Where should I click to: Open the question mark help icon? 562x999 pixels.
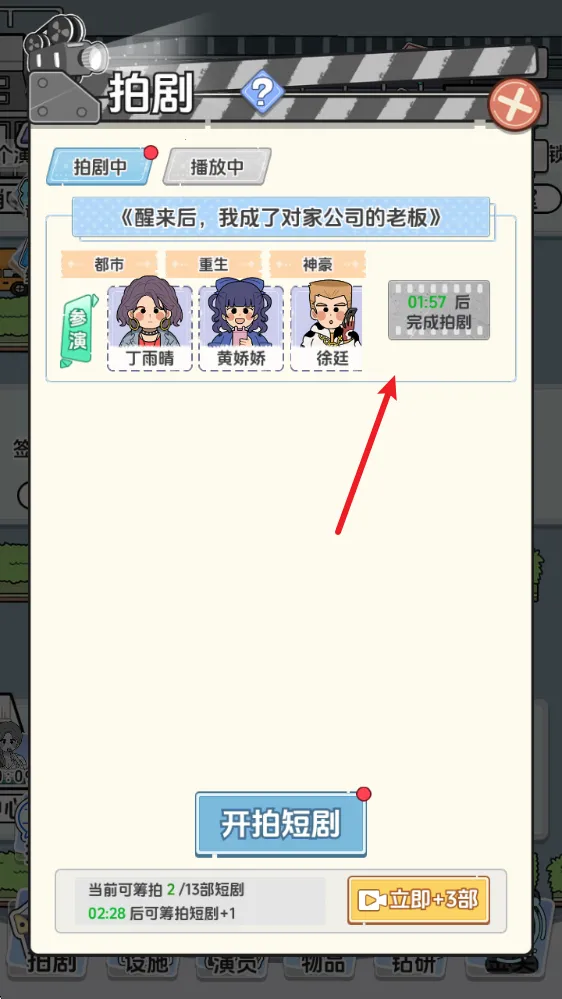coord(262,93)
